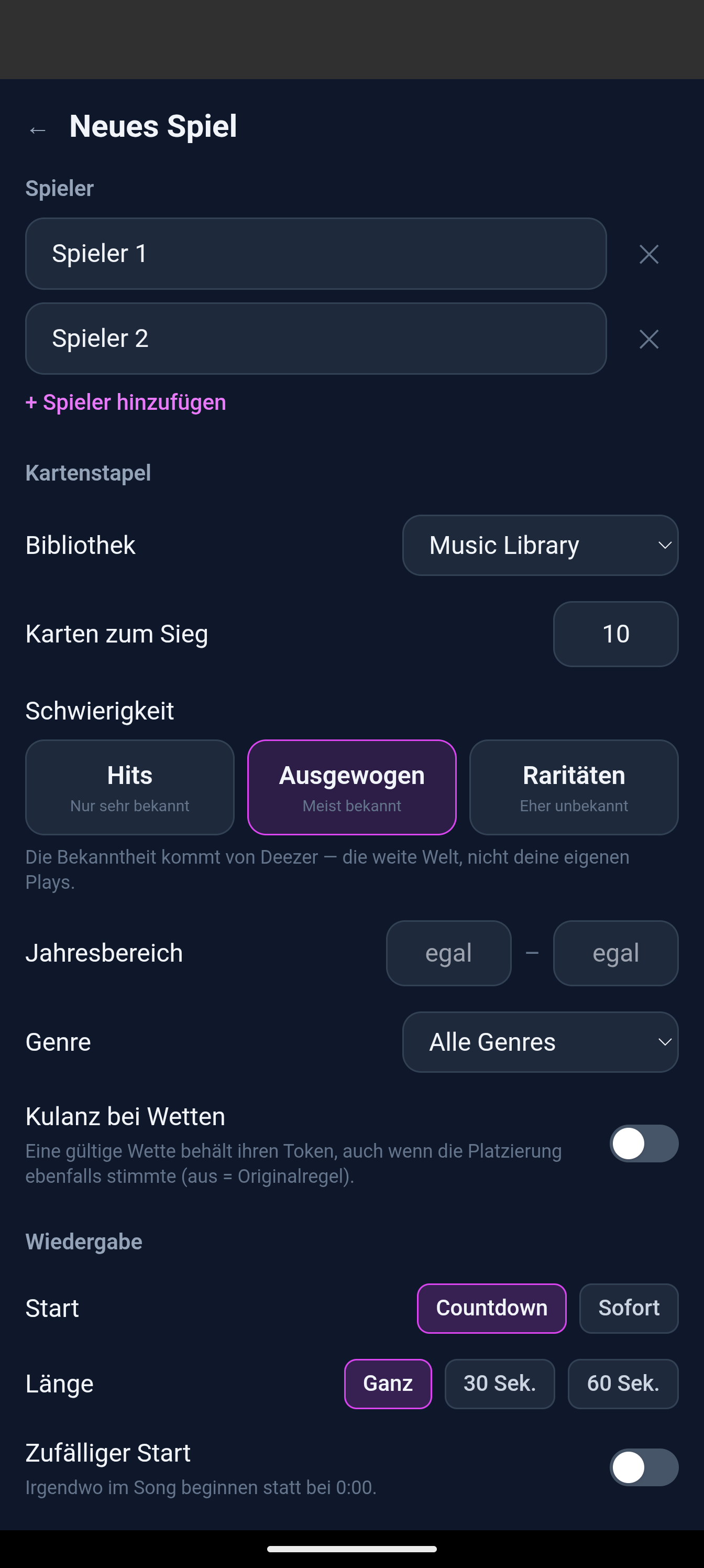
Task: Tap the second Jahresbereich egal field
Action: (x=616, y=953)
